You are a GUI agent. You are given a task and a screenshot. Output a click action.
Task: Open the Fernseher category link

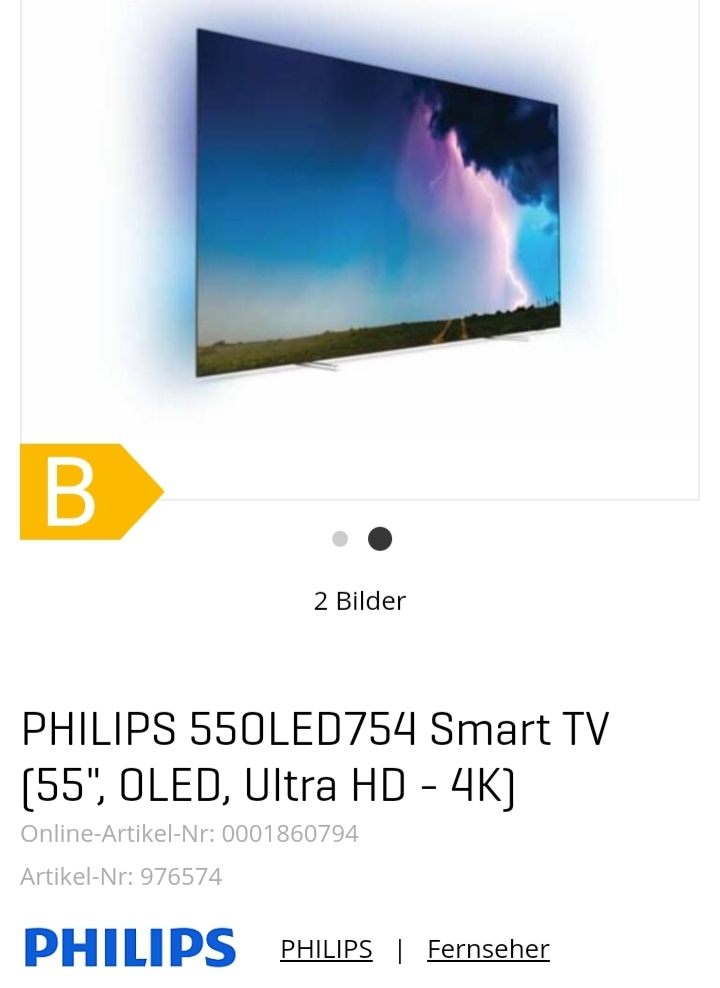[x=488, y=949]
